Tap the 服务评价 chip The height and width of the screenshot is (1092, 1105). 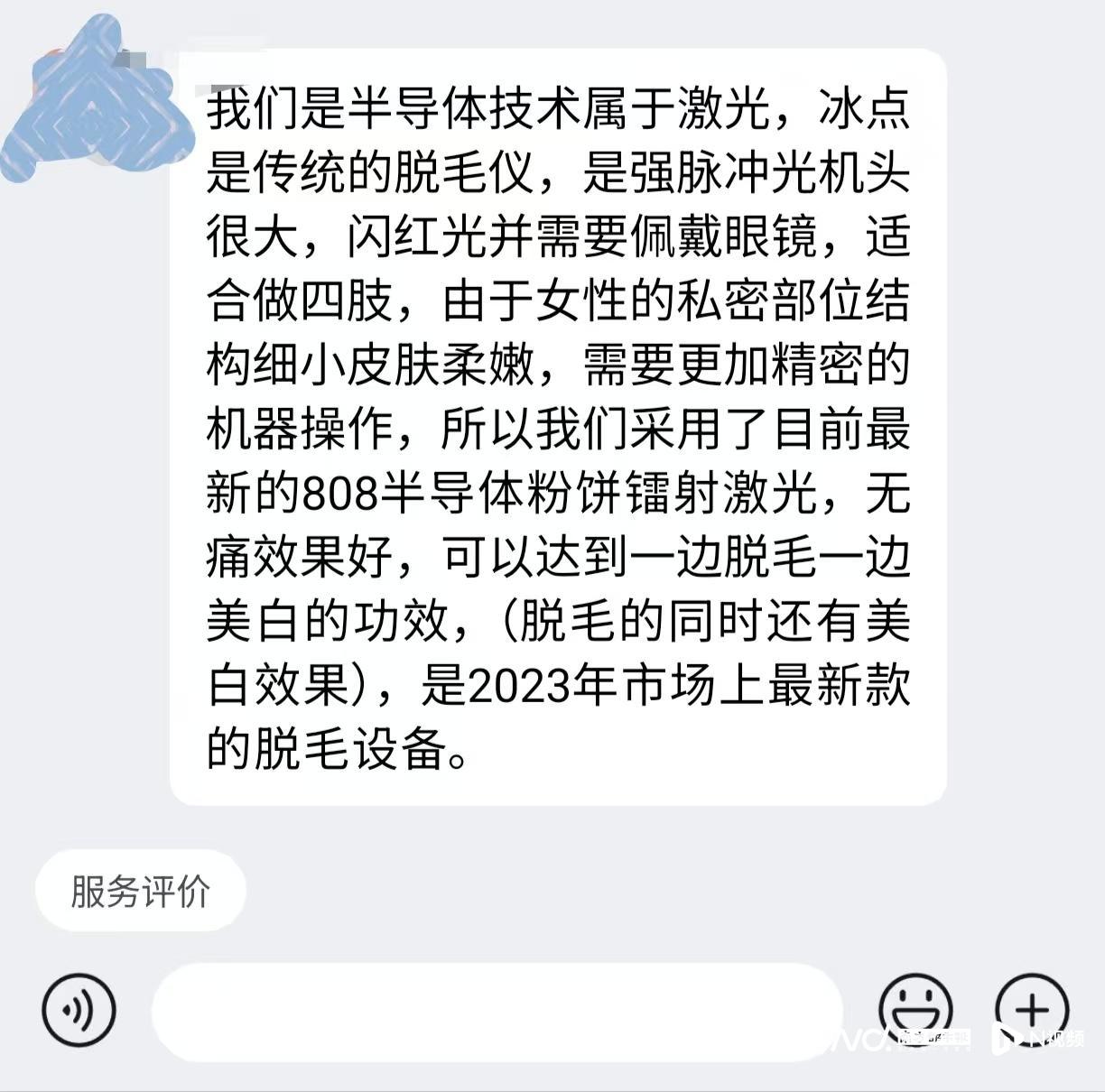(x=140, y=891)
